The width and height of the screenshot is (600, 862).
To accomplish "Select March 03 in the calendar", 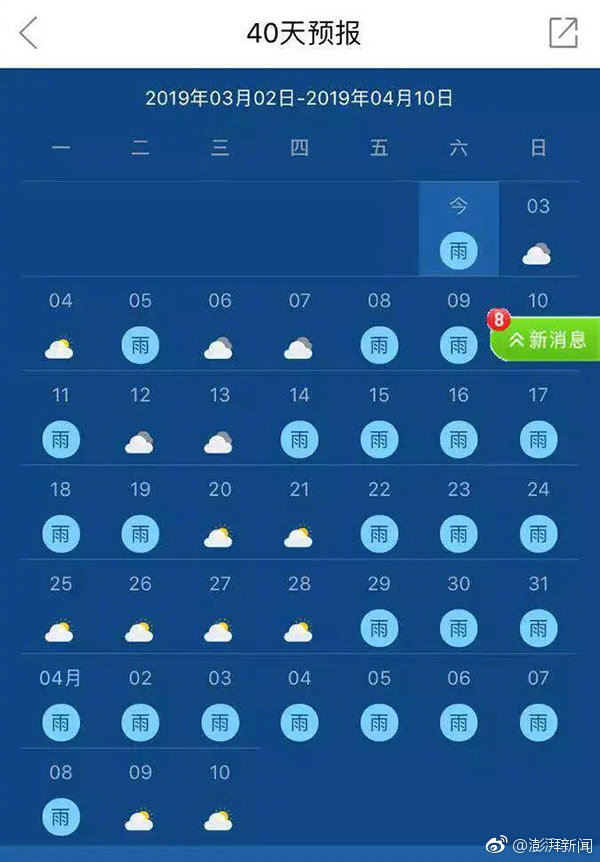I will tap(538, 230).
